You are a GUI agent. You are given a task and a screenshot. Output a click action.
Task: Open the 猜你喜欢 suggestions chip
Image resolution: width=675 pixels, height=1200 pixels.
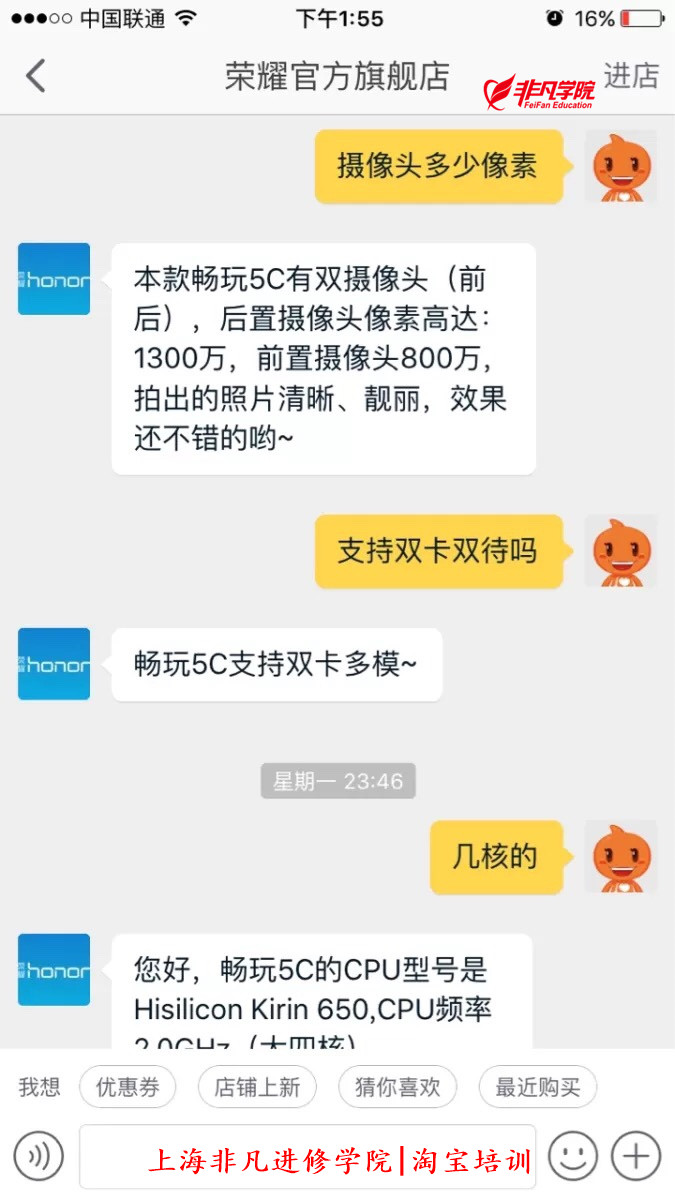397,1088
